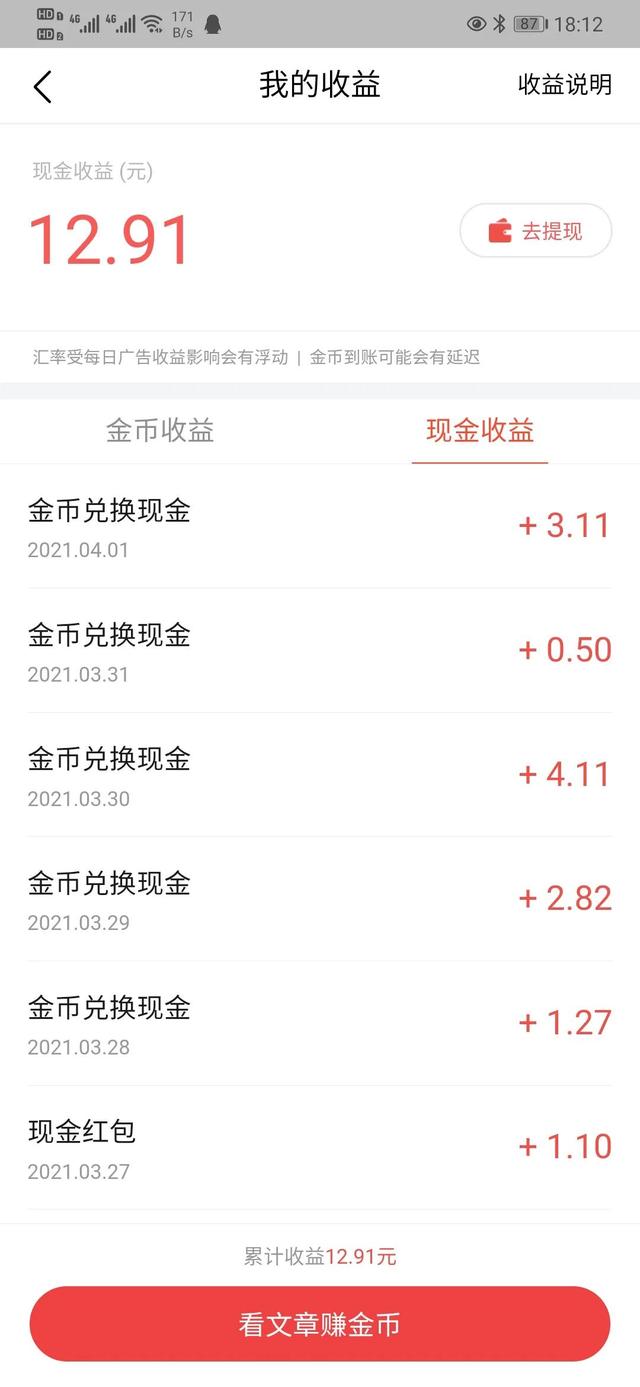This screenshot has height=1387, width=640.
Task: Open 收益说明 earnings explanation
Action: click(x=564, y=85)
